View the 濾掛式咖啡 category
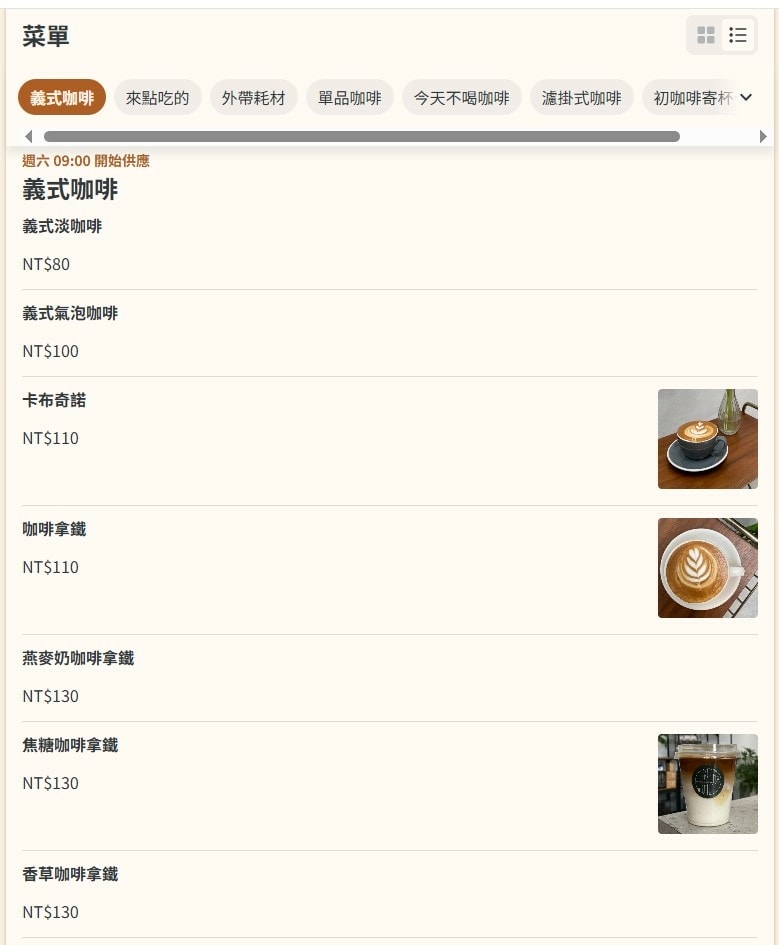This screenshot has width=779, height=945. tap(582, 98)
